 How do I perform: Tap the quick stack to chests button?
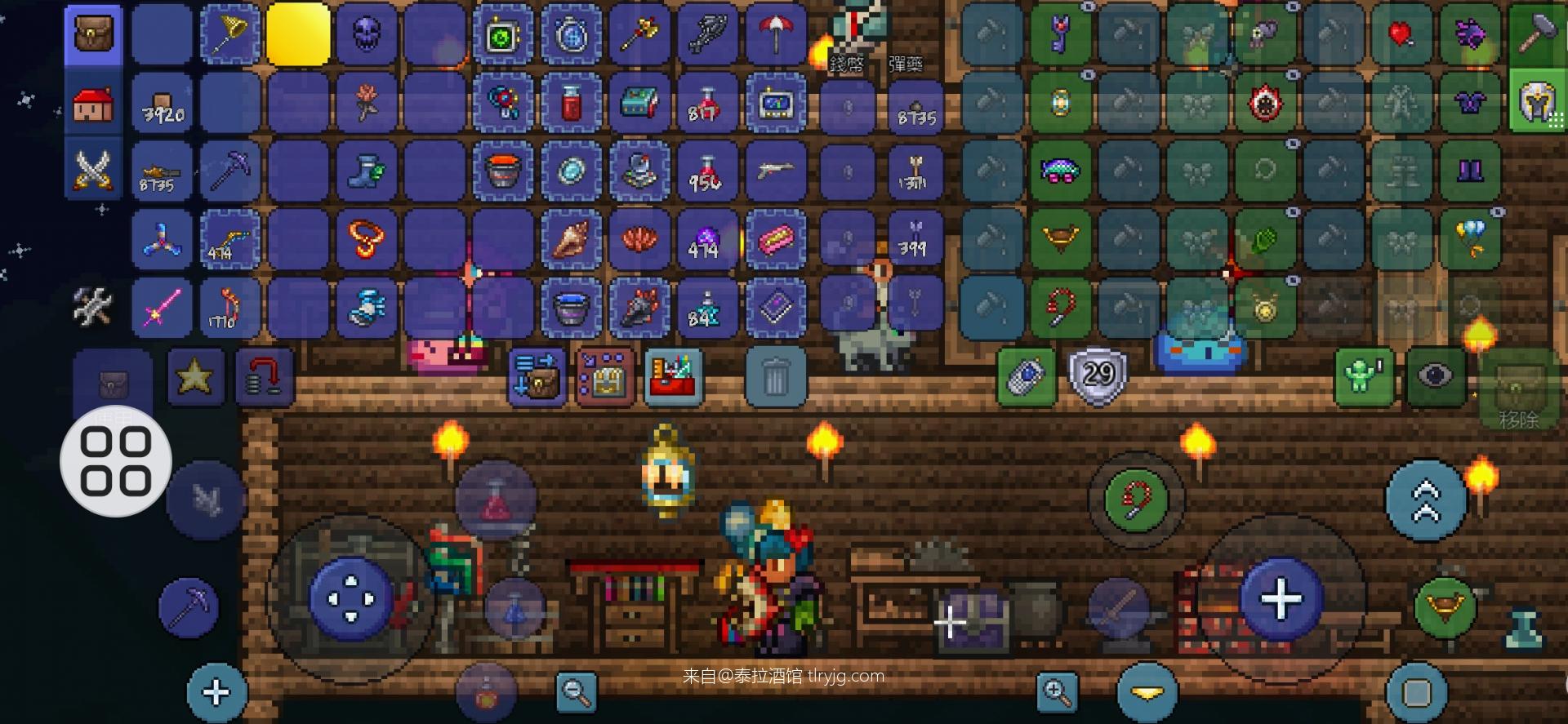click(x=537, y=377)
